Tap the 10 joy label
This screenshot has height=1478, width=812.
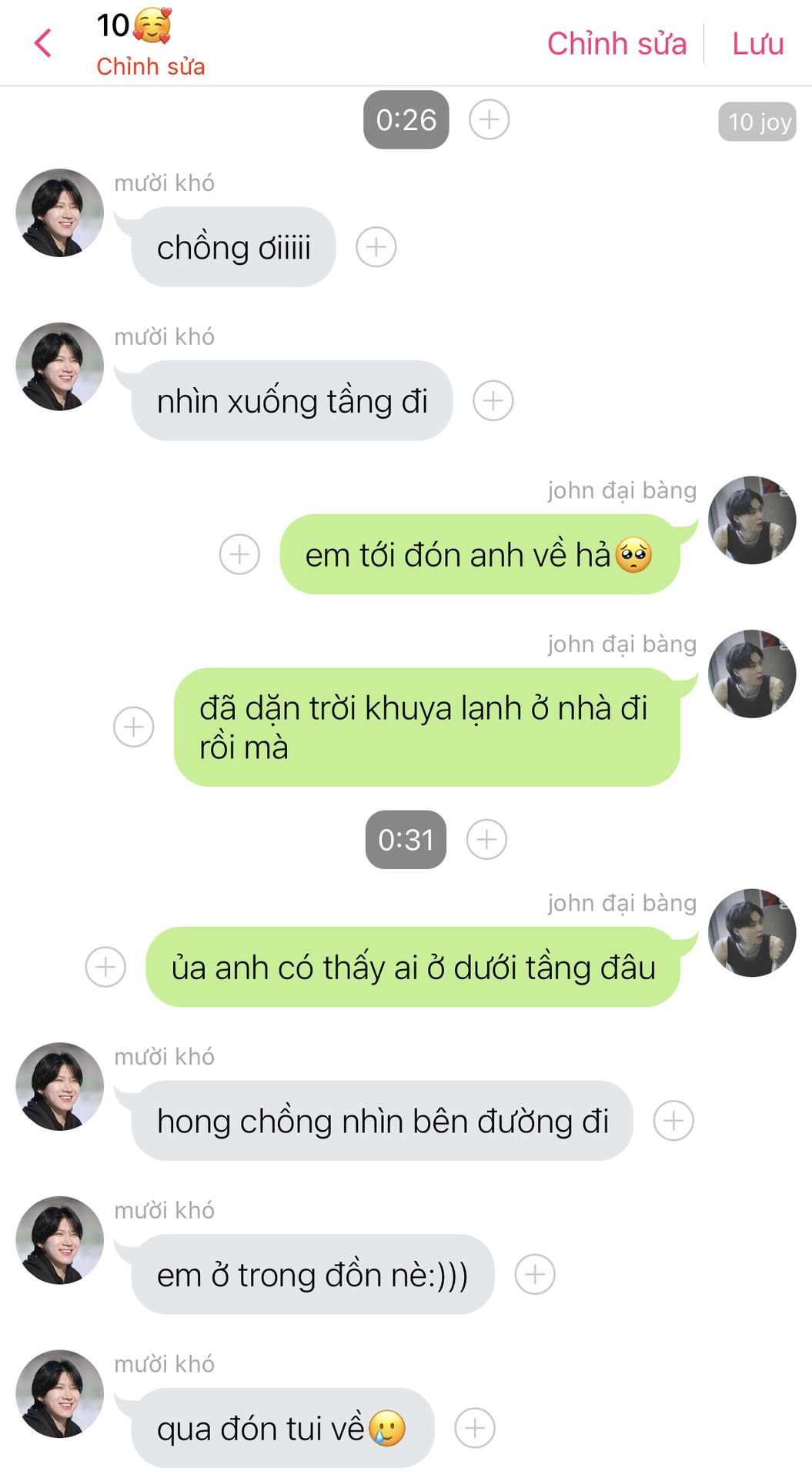pyautogui.click(x=757, y=122)
